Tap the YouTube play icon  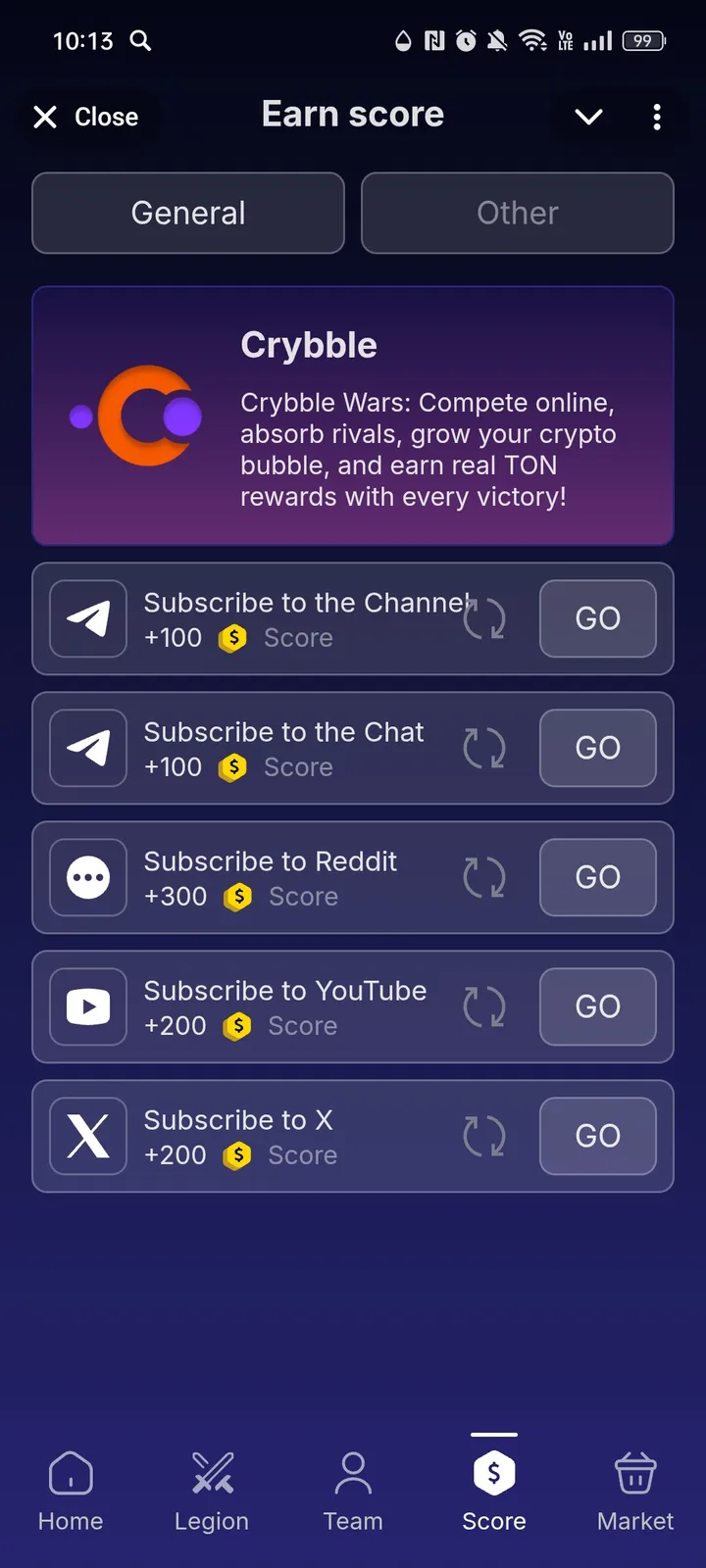tap(88, 1006)
